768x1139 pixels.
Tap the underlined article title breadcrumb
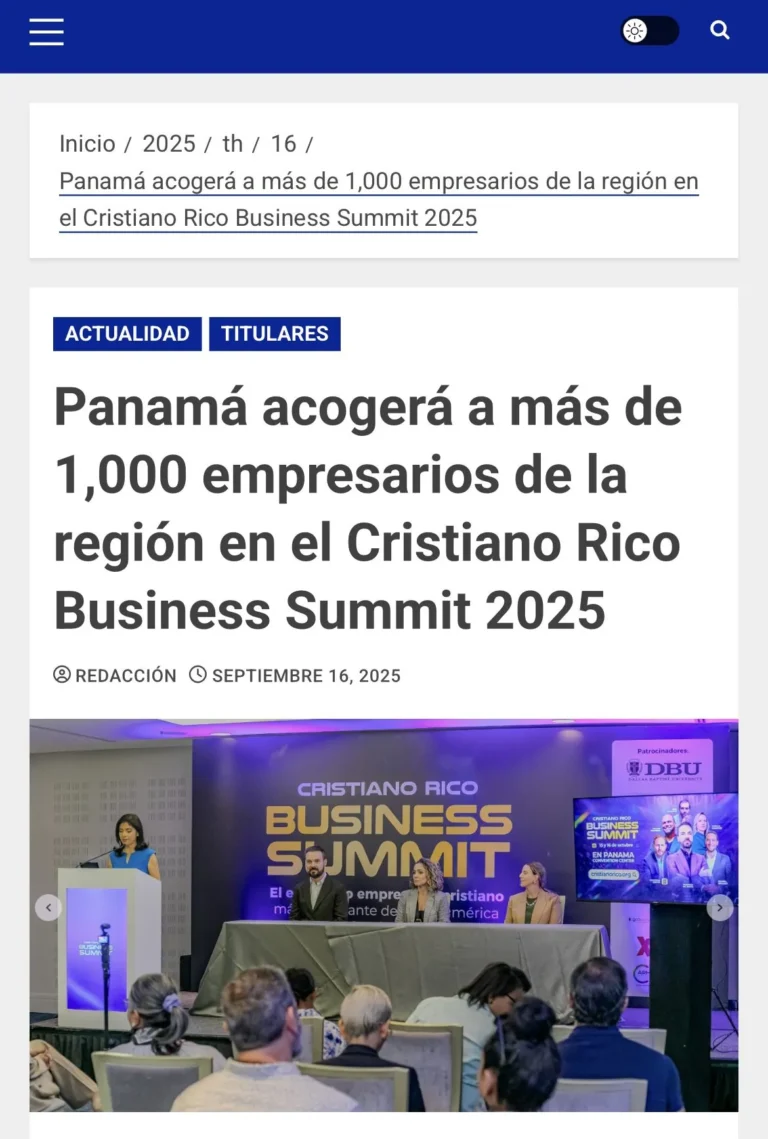tap(378, 200)
